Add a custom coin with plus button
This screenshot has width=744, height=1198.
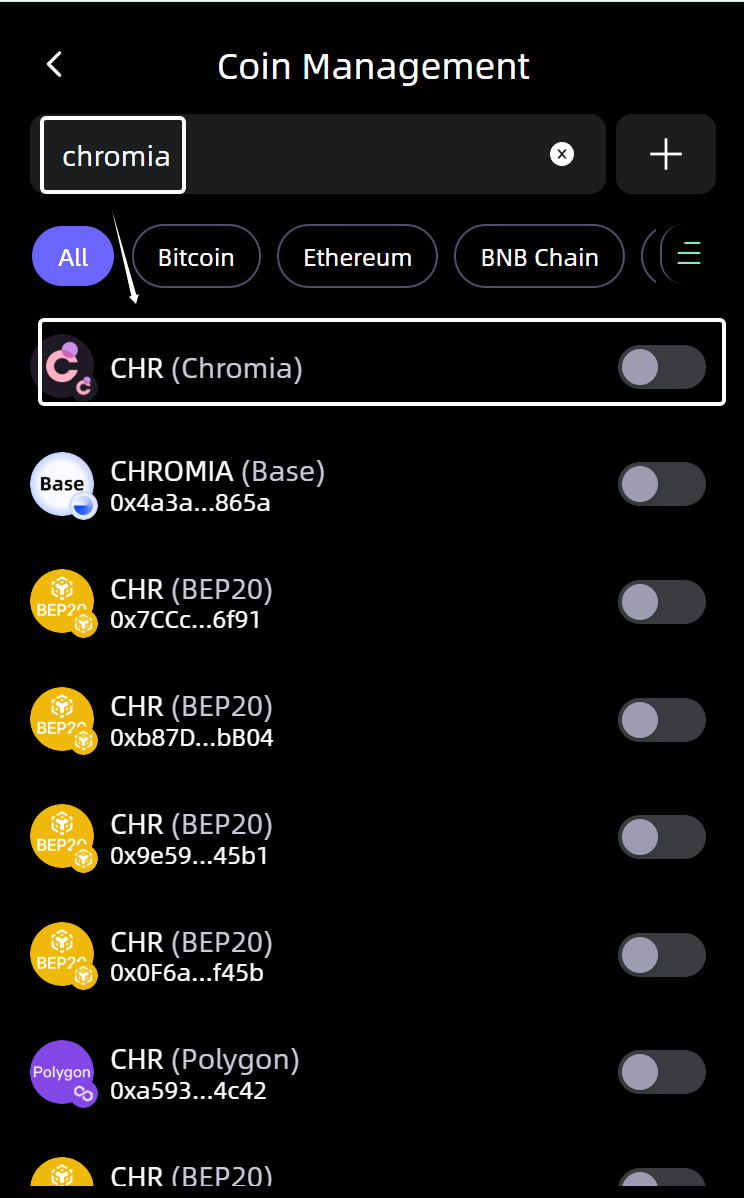(x=665, y=154)
